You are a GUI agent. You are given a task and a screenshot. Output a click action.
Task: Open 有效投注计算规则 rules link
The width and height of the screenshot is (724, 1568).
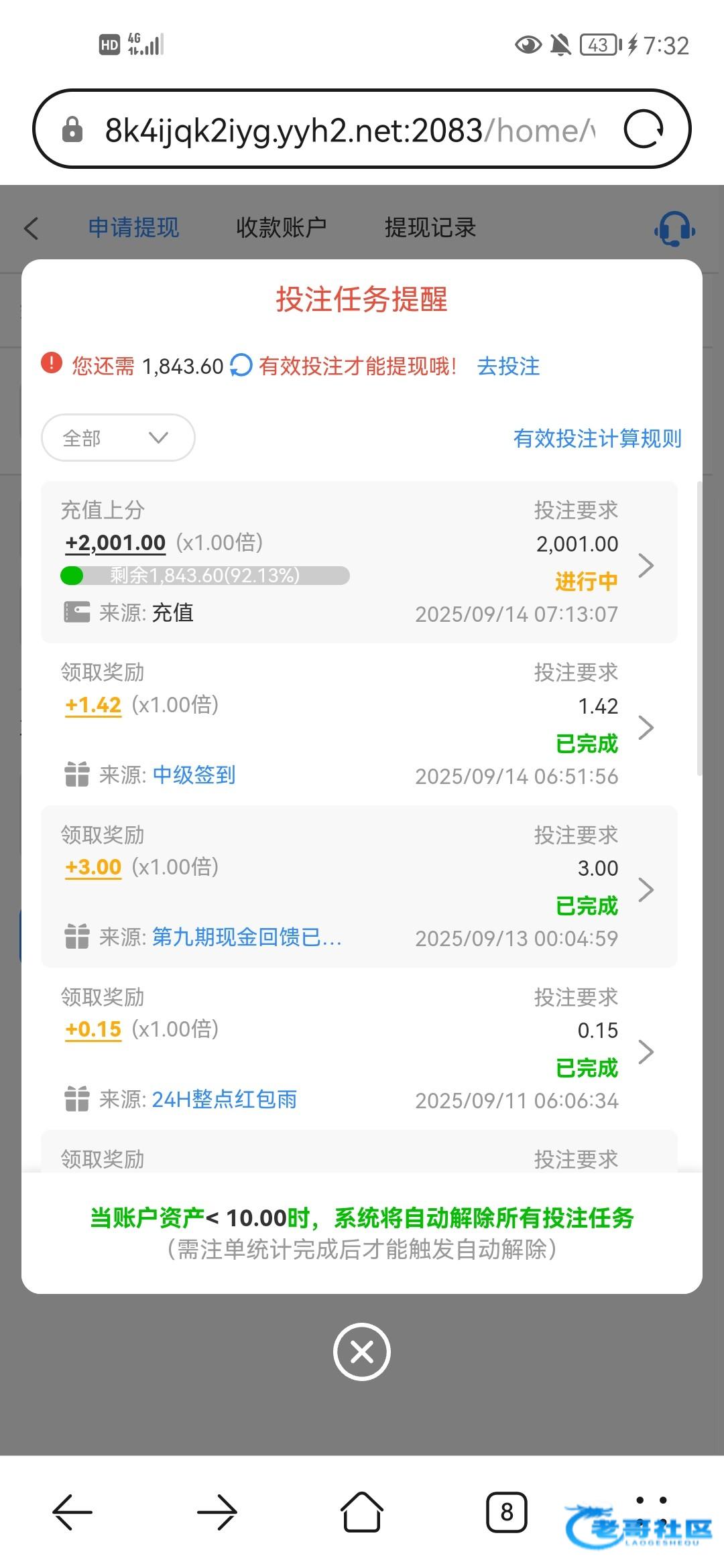coord(597,438)
